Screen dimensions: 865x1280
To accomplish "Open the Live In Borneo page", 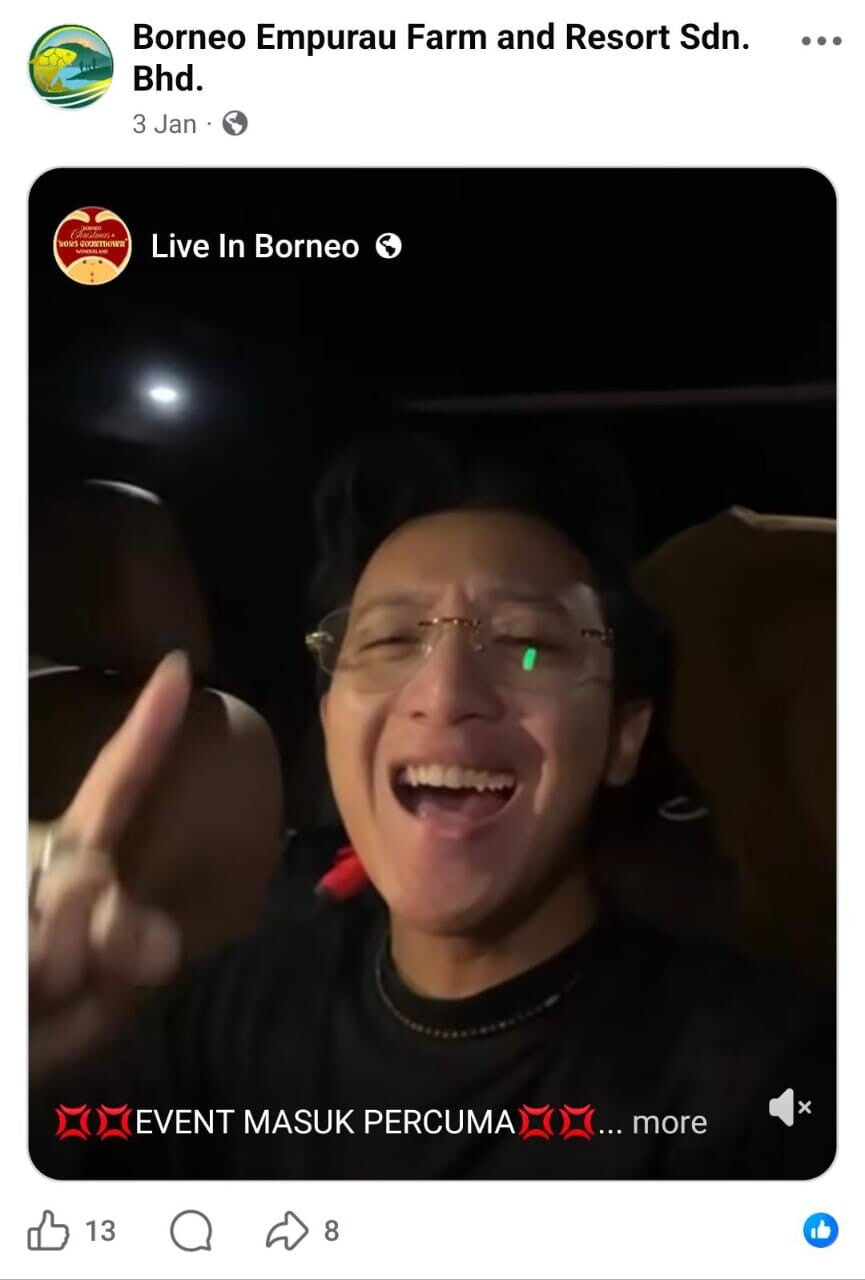I will 254,246.
